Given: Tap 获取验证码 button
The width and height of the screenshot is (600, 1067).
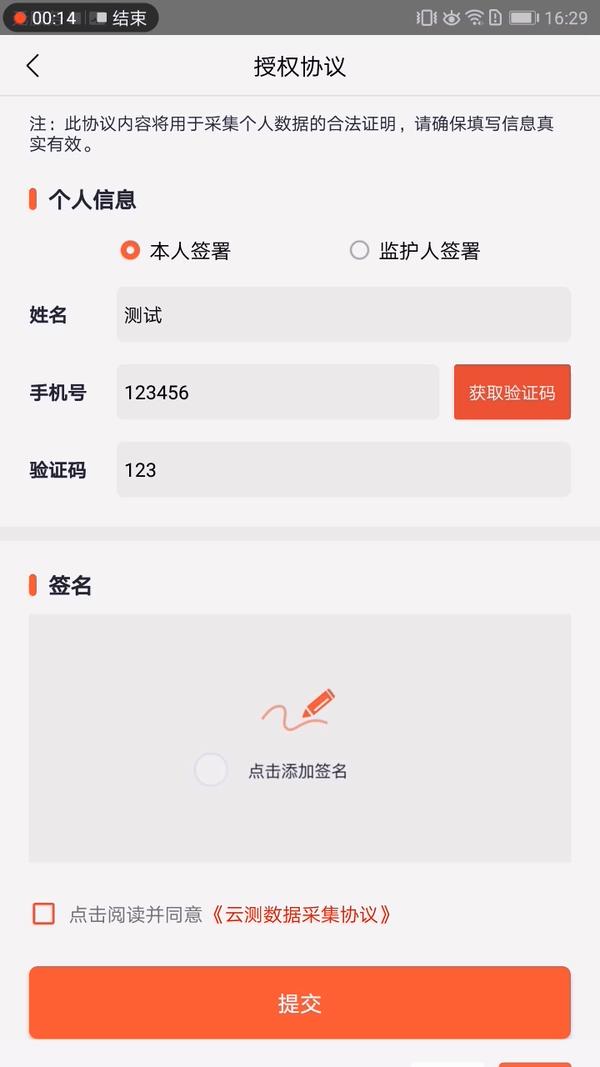Looking at the screenshot, I should (512, 392).
